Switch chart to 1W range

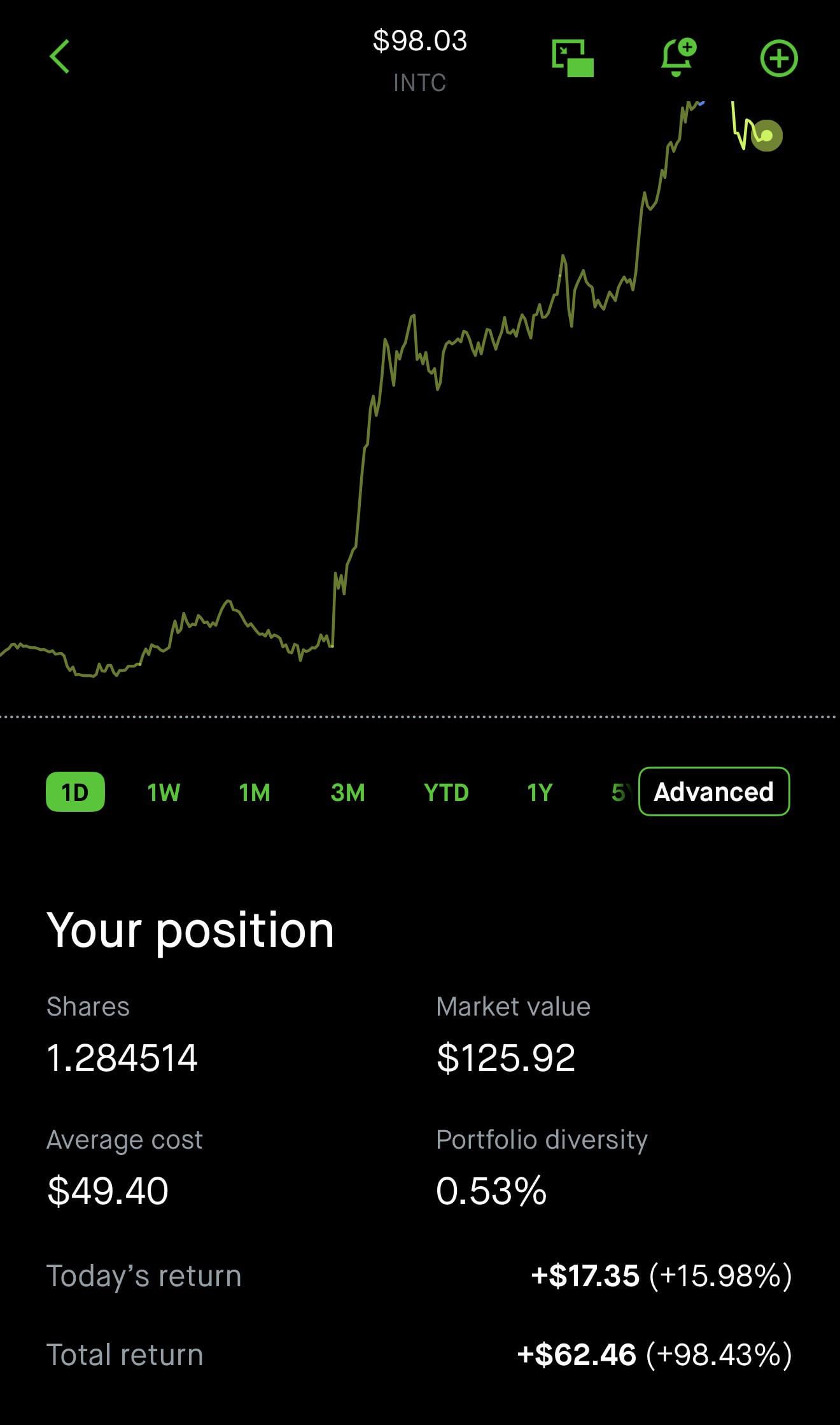[164, 793]
